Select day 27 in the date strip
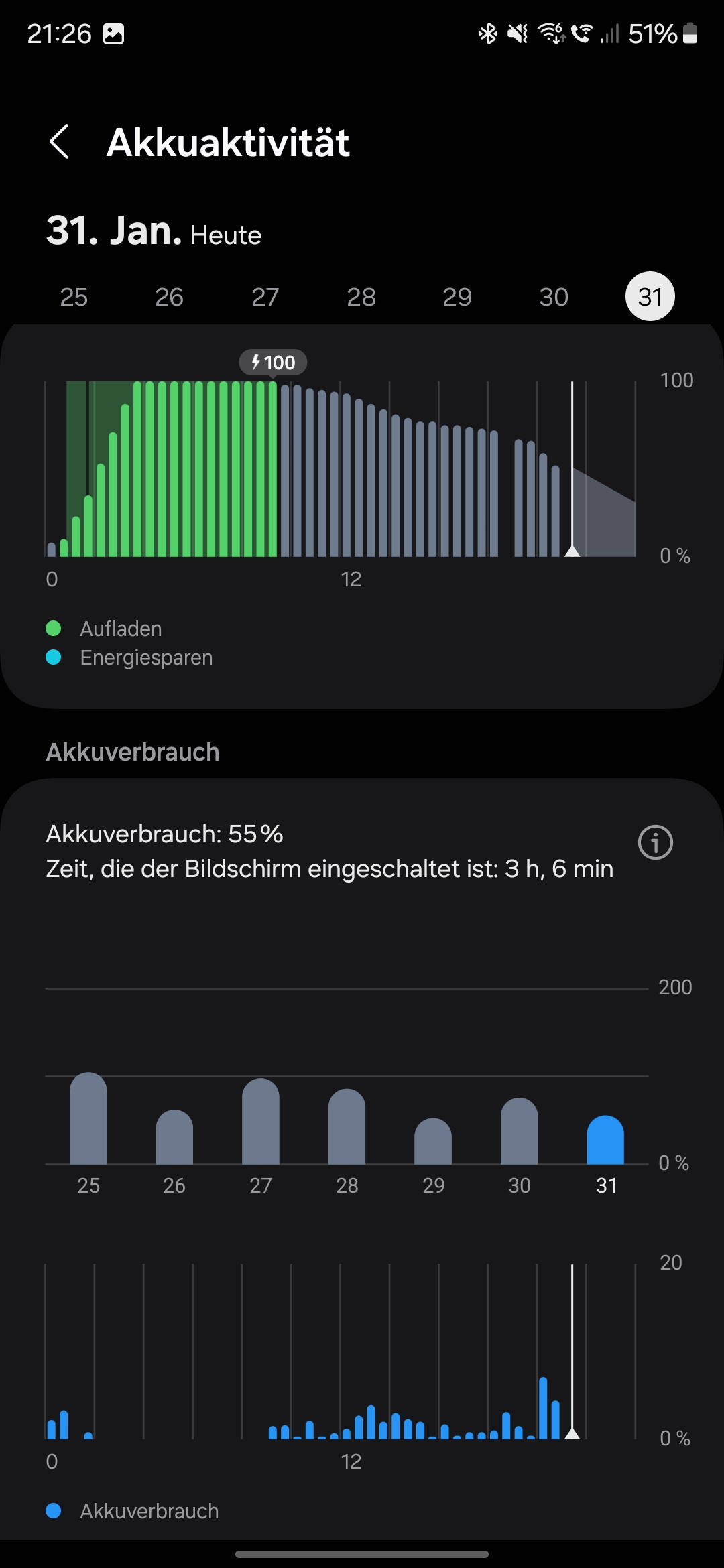Image resolution: width=724 pixels, height=1568 pixels. pos(265,297)
